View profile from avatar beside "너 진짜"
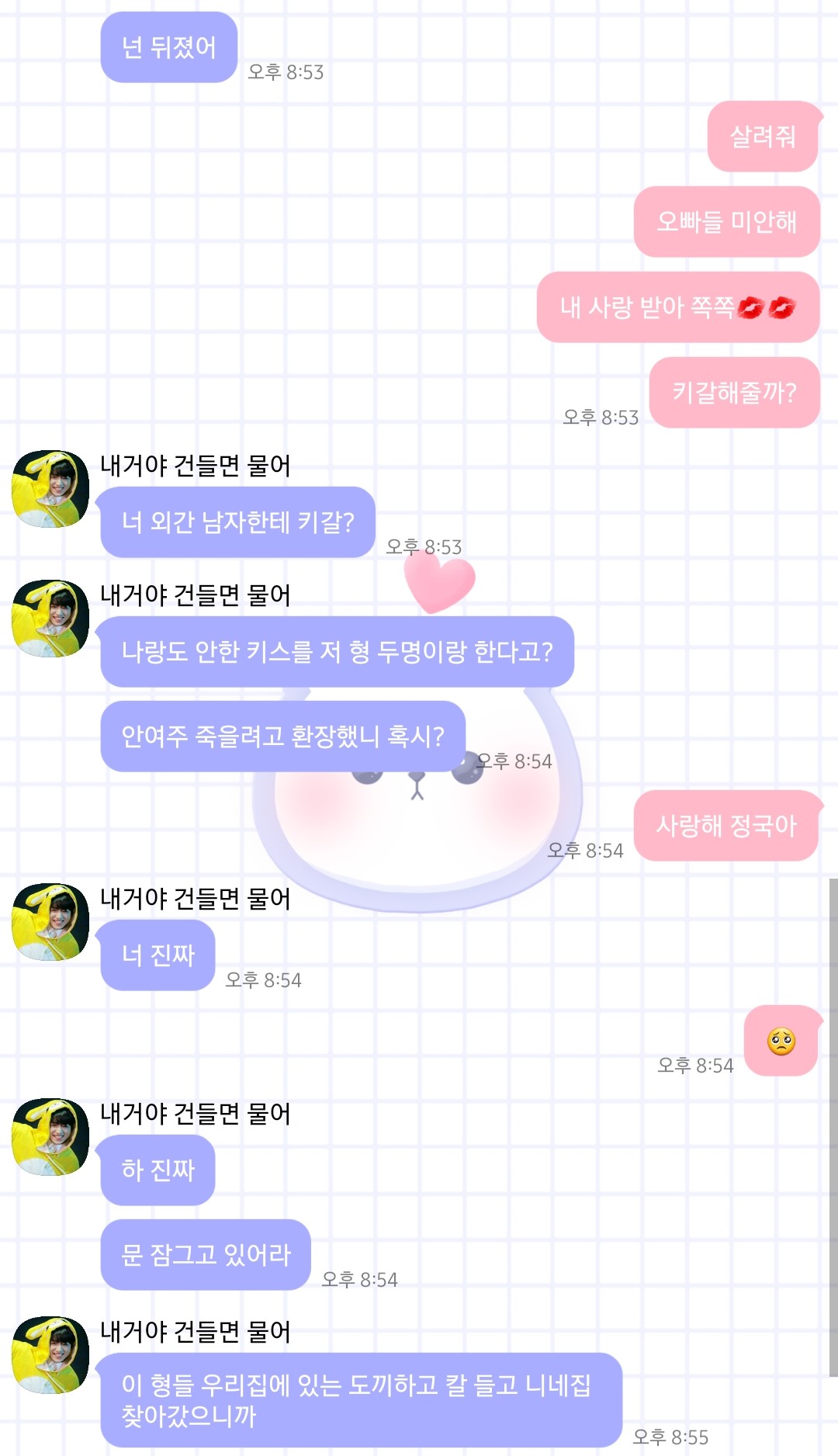Screen dimensions: 838x1456 click(x=50, y=922)
